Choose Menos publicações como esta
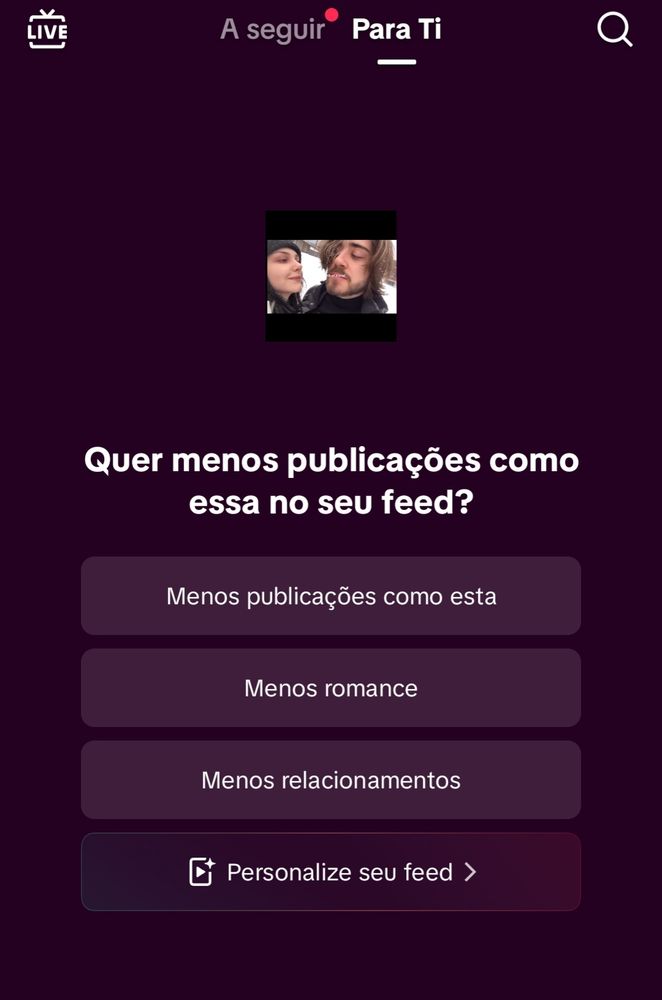Screen dimensions: 662x1000 [331, 596]
